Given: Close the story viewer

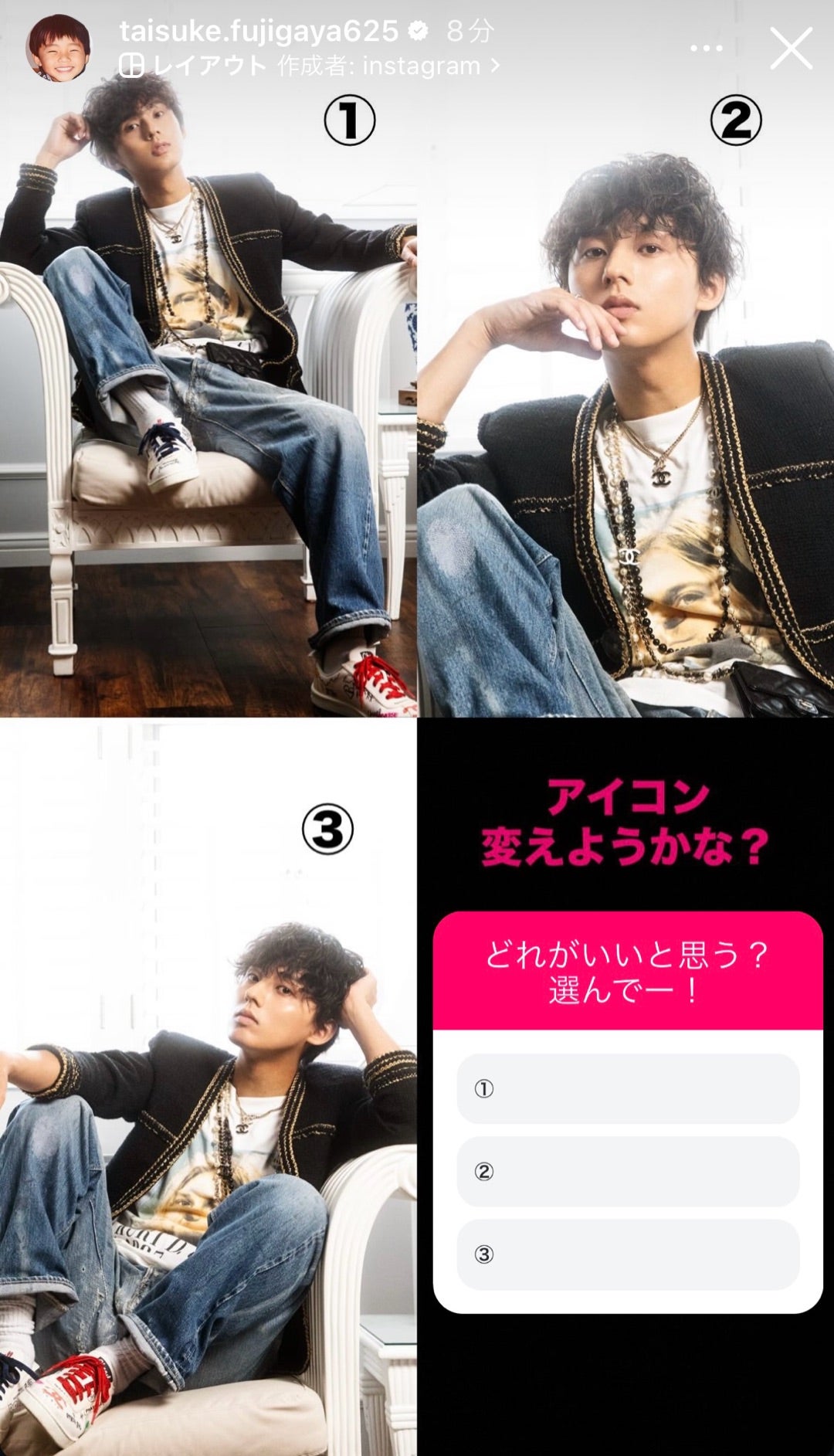Looking at the screenshot, I should click(x=791, y=49).
